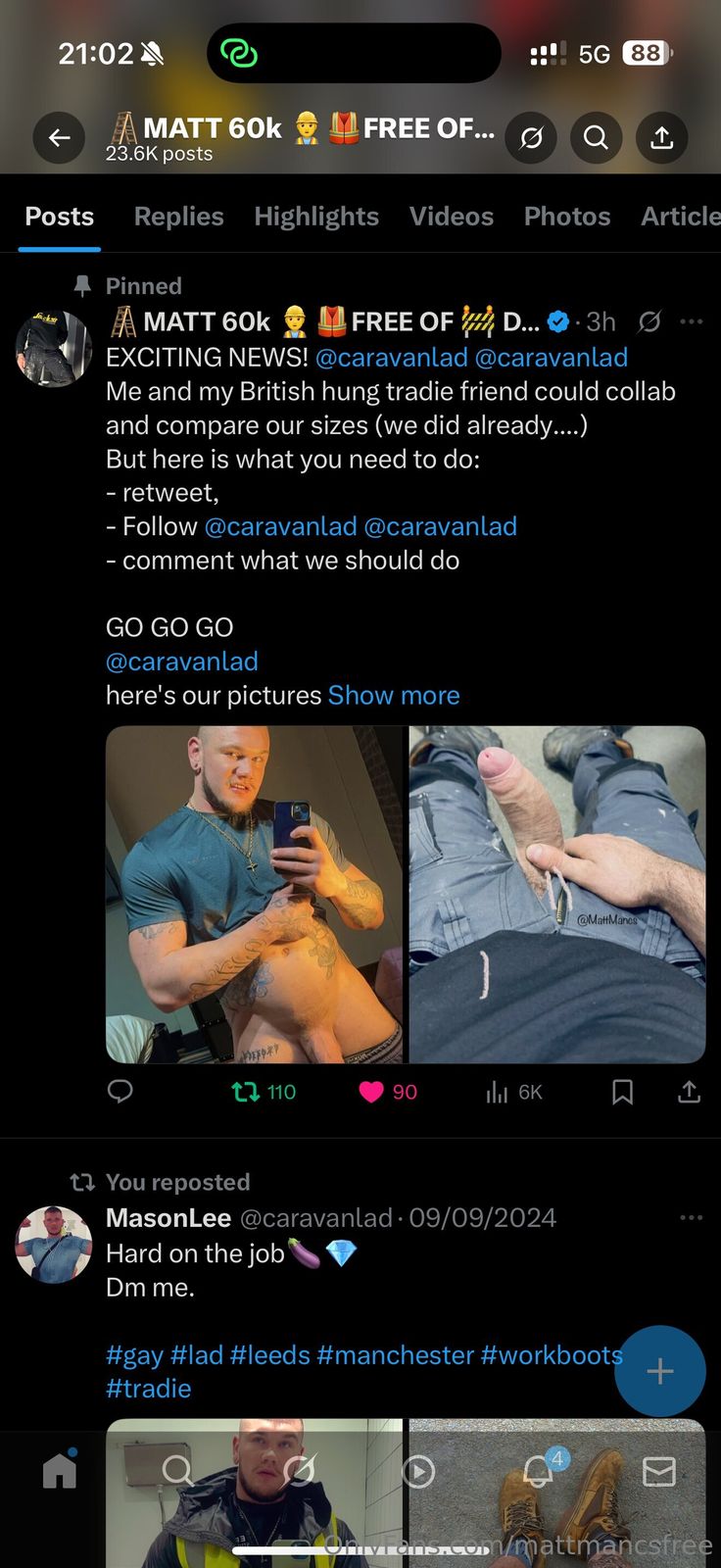721x1568 pixels.
Task: Open direct messages from the bottom bar
Action: 659,1471
